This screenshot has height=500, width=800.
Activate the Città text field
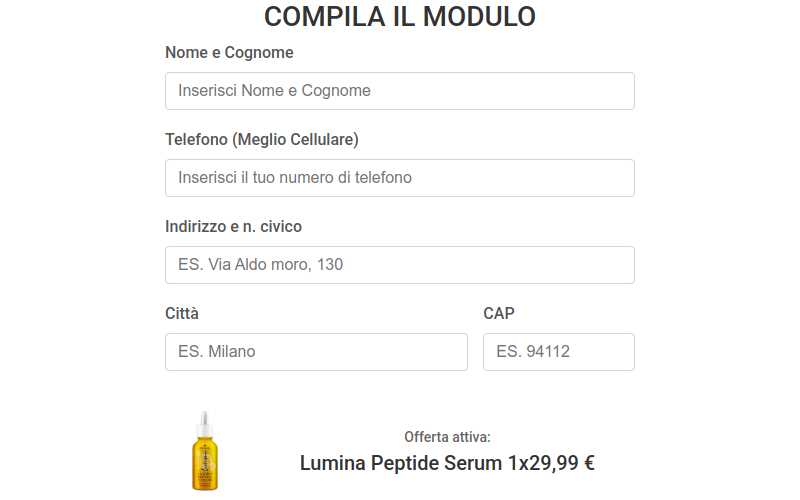(316, 352)
